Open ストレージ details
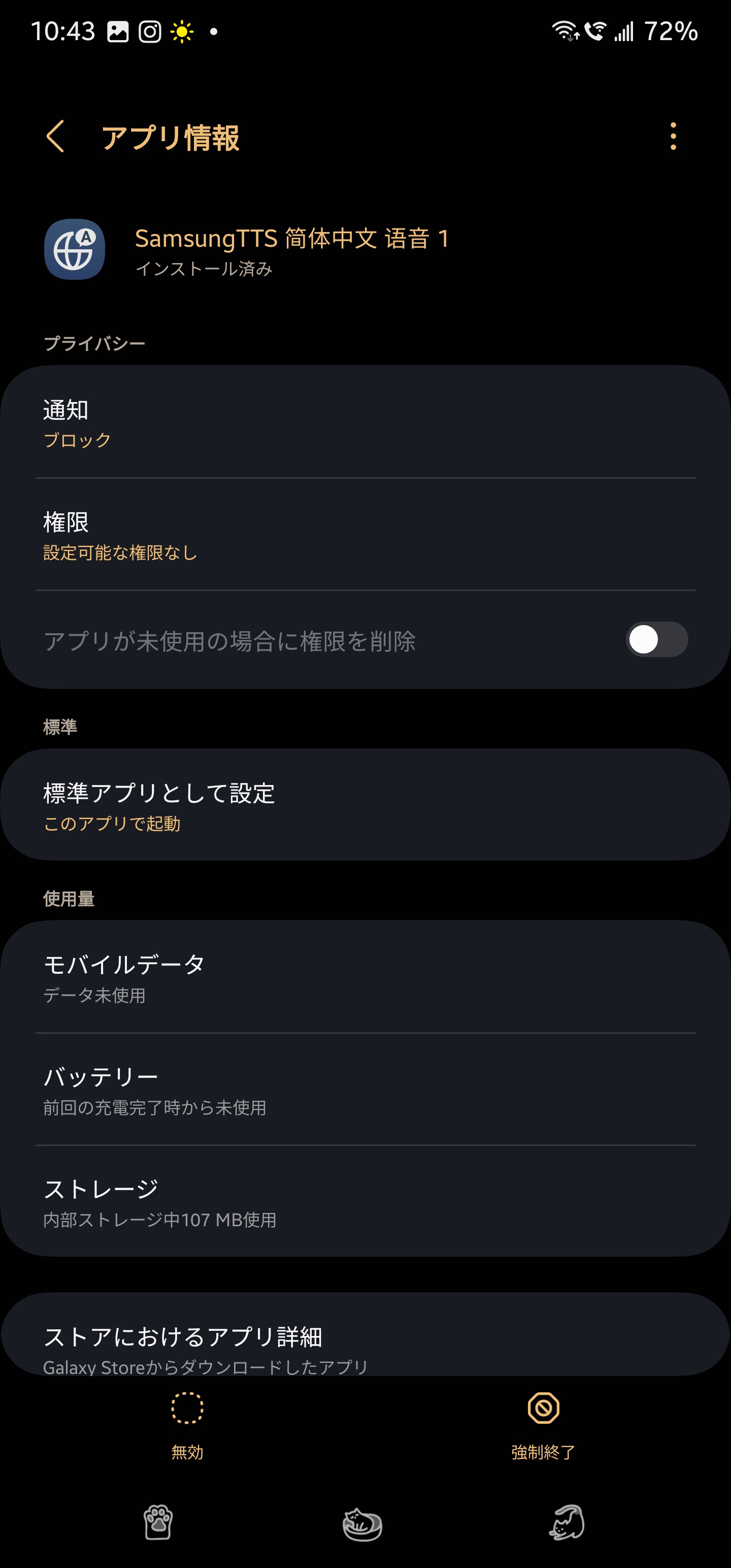 [365, 1201]
